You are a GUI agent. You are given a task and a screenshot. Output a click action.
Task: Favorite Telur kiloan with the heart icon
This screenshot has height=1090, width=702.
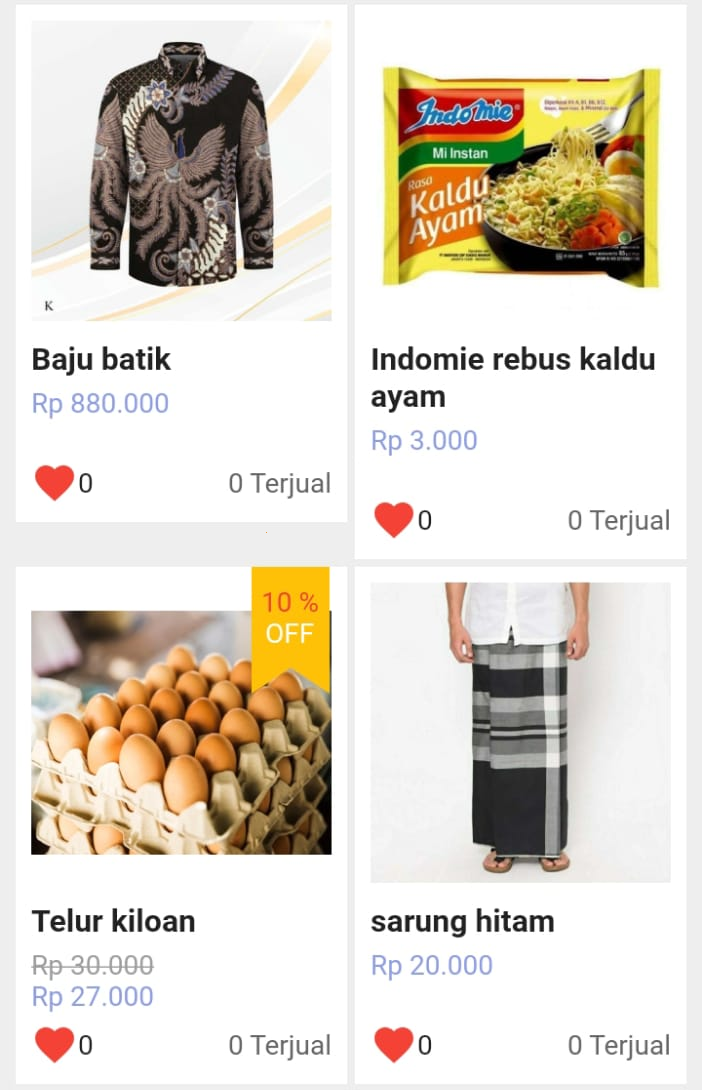54,1045
